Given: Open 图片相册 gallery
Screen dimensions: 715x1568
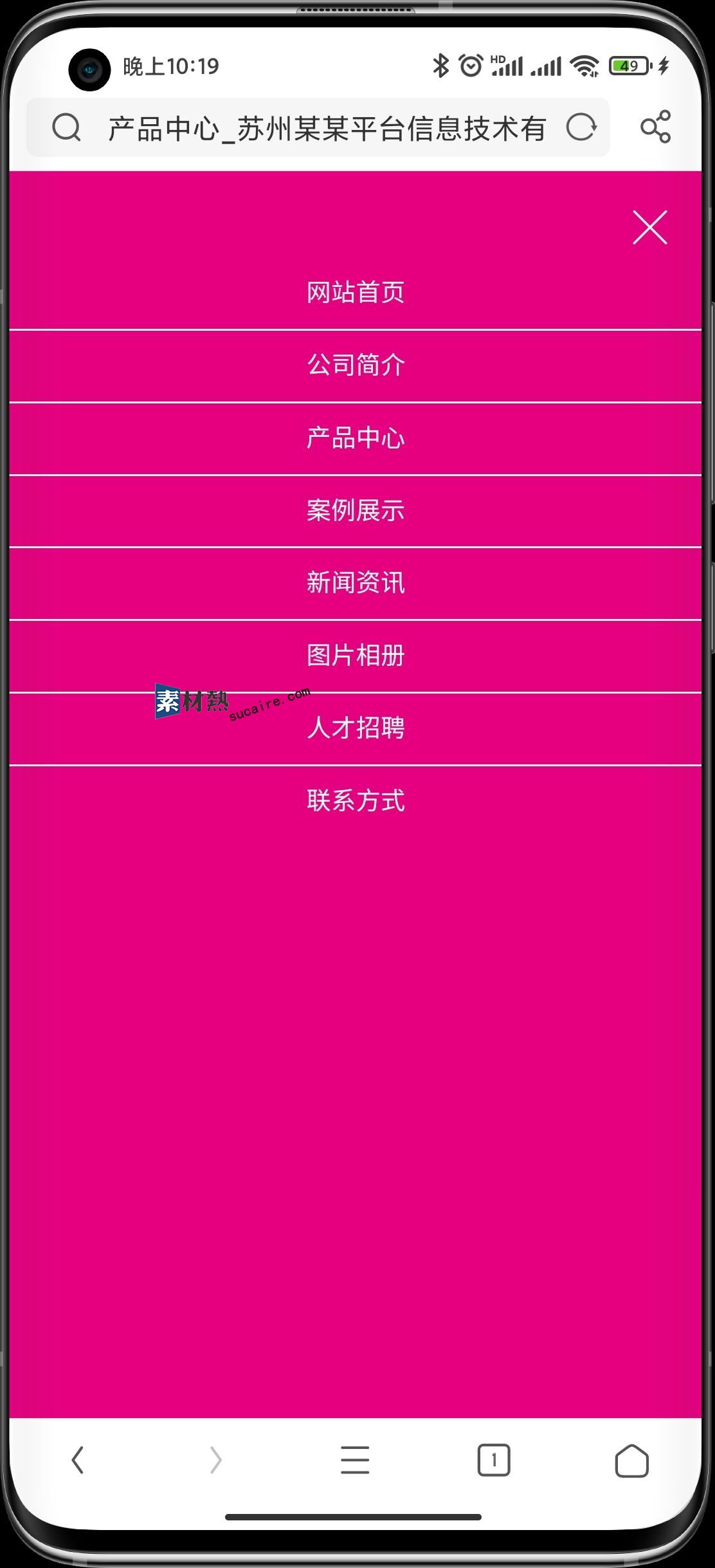Looking at the screenshot, I should click(356, 656).
